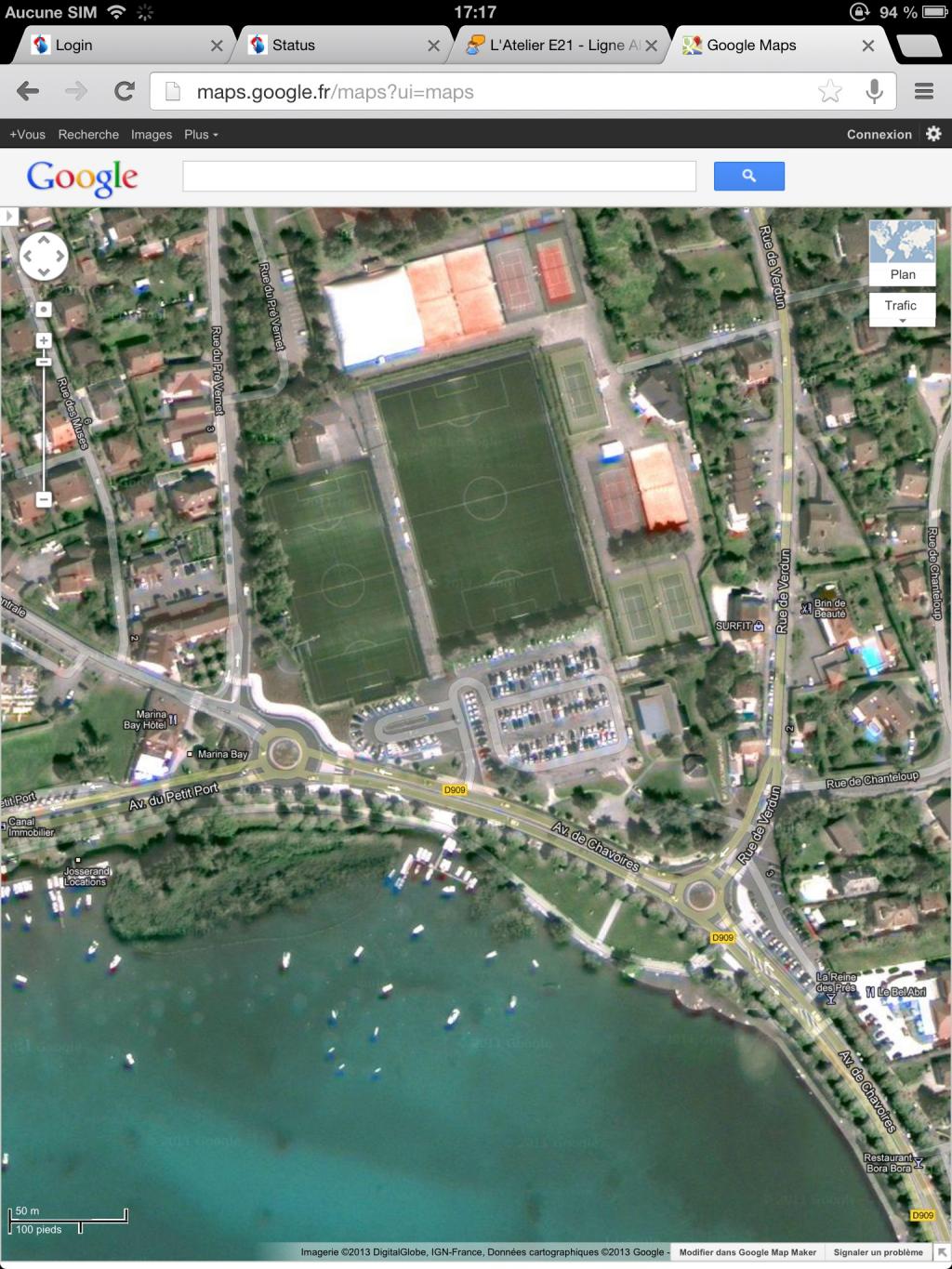Start voice search with microphone
The height and width of the screenshot is (1269, 952).
pos(874,91)
